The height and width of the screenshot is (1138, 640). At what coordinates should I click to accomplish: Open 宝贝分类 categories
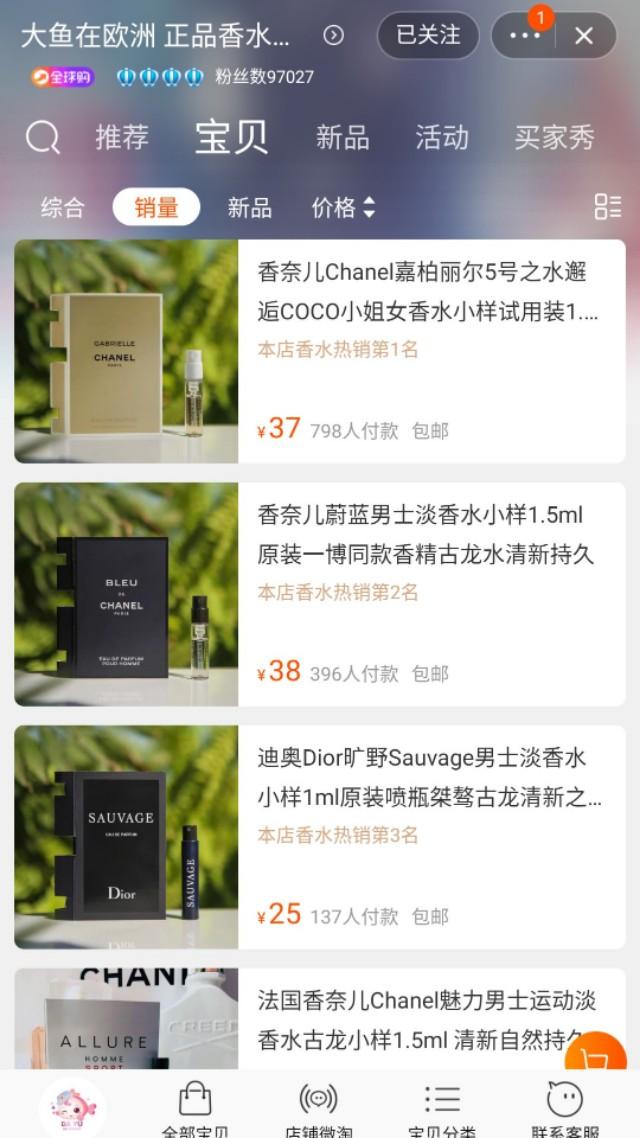coord(442,1109)
